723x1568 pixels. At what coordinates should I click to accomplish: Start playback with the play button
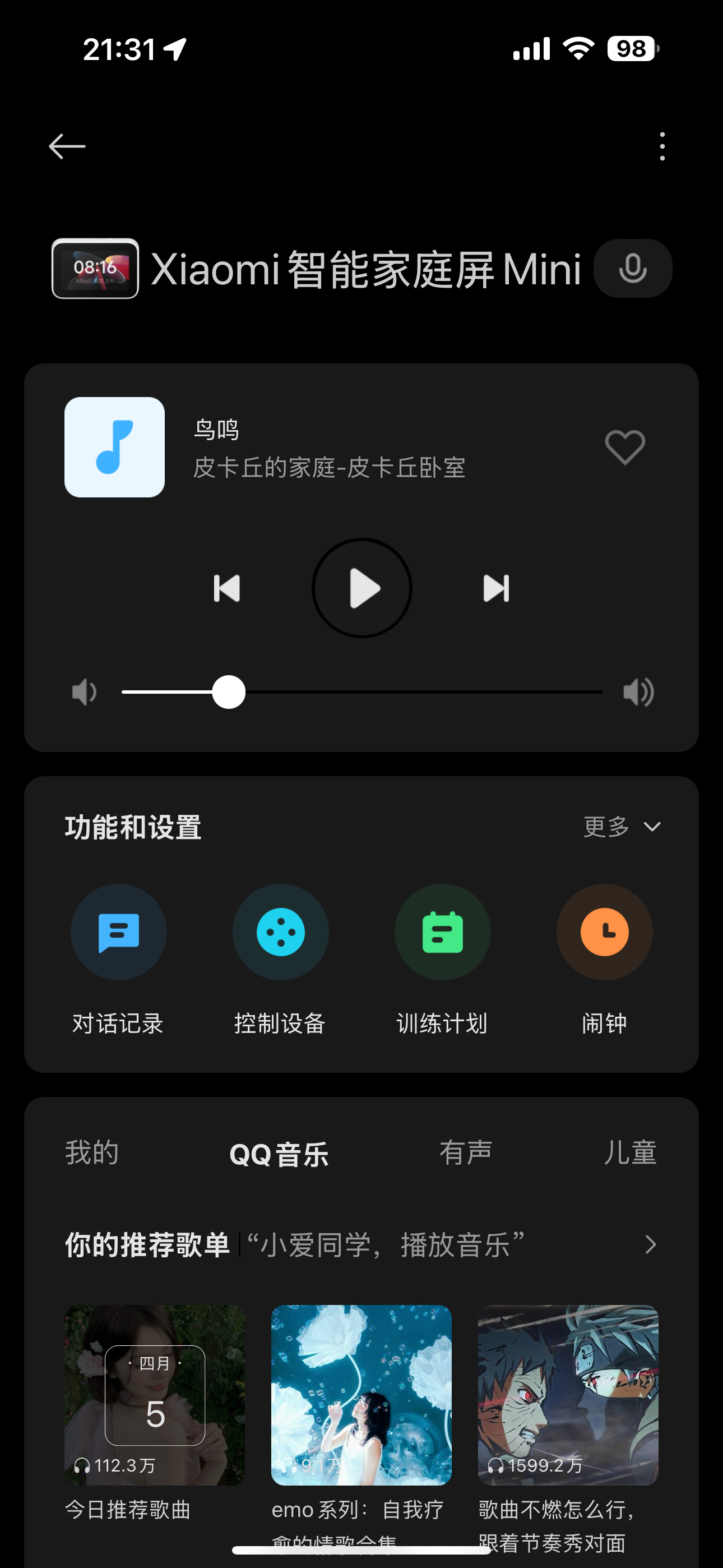coord(362,589)
